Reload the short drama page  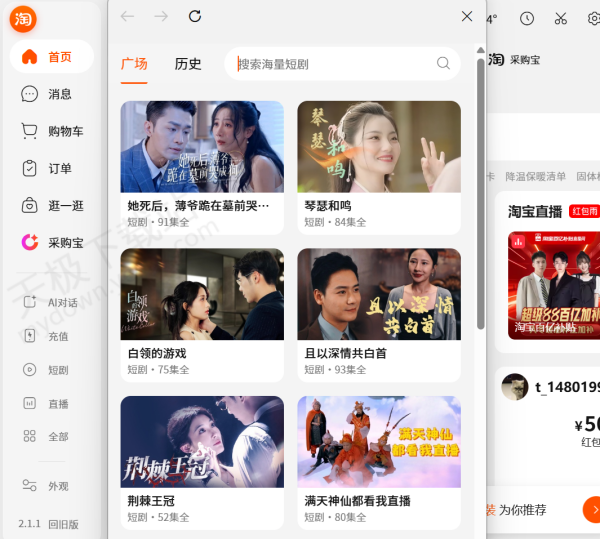[195, 16]
